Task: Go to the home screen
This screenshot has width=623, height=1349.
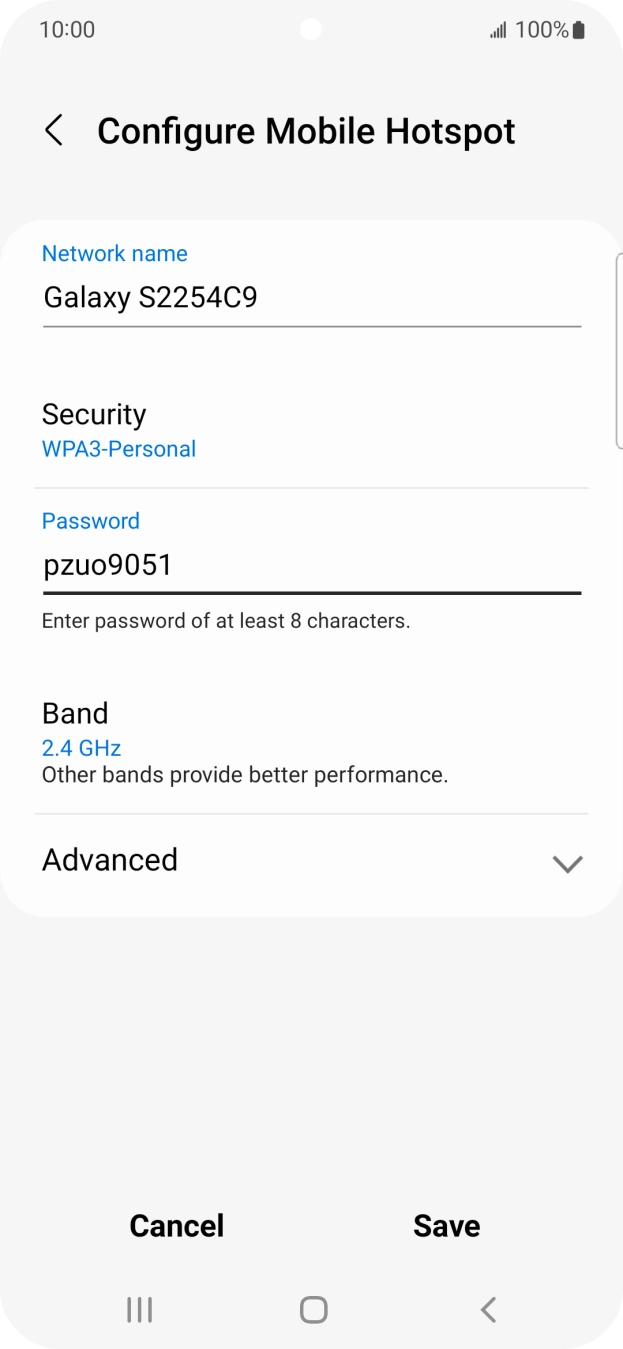Action: click(313, 1310)
